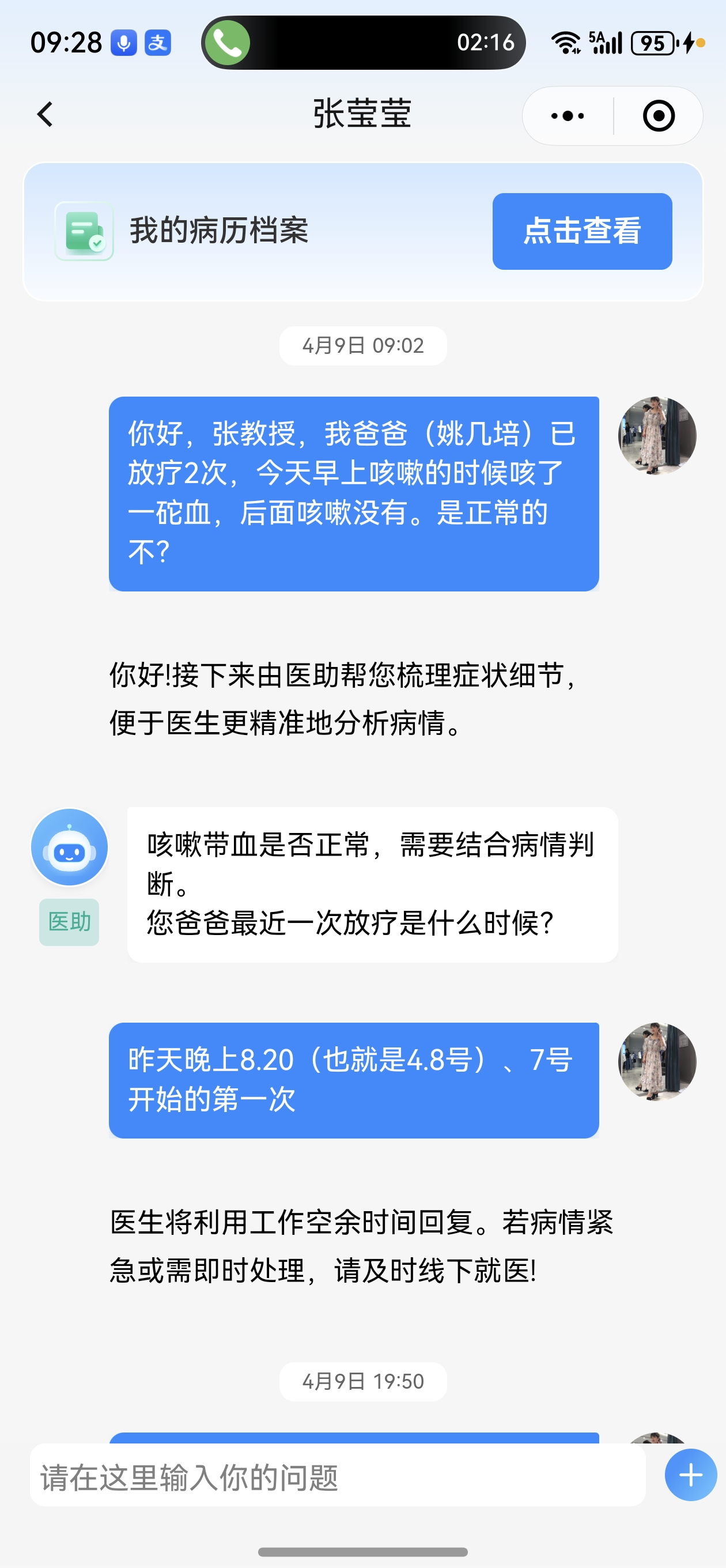The image size is (726, 1568).
Task: Close the mini program via the circle icon
Action: pyautogui.click(x=659, y=116)
